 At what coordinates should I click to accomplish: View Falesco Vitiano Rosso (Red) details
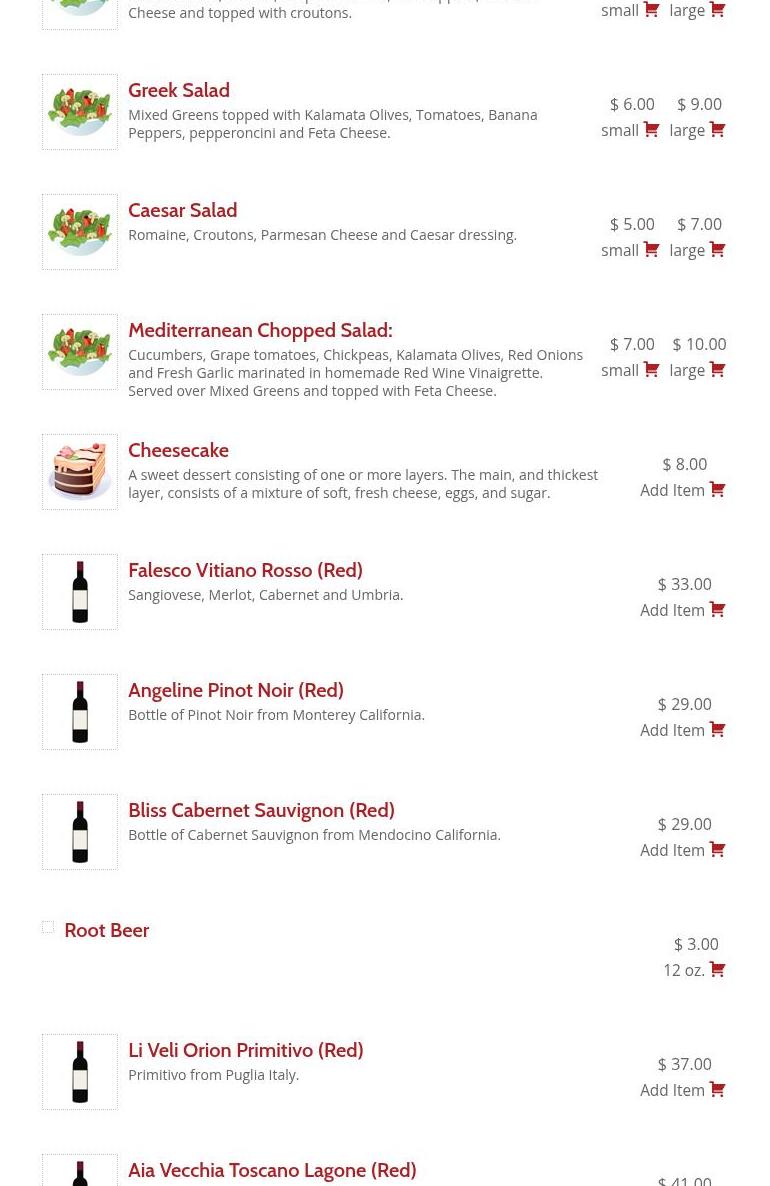[x=245, y=570]
